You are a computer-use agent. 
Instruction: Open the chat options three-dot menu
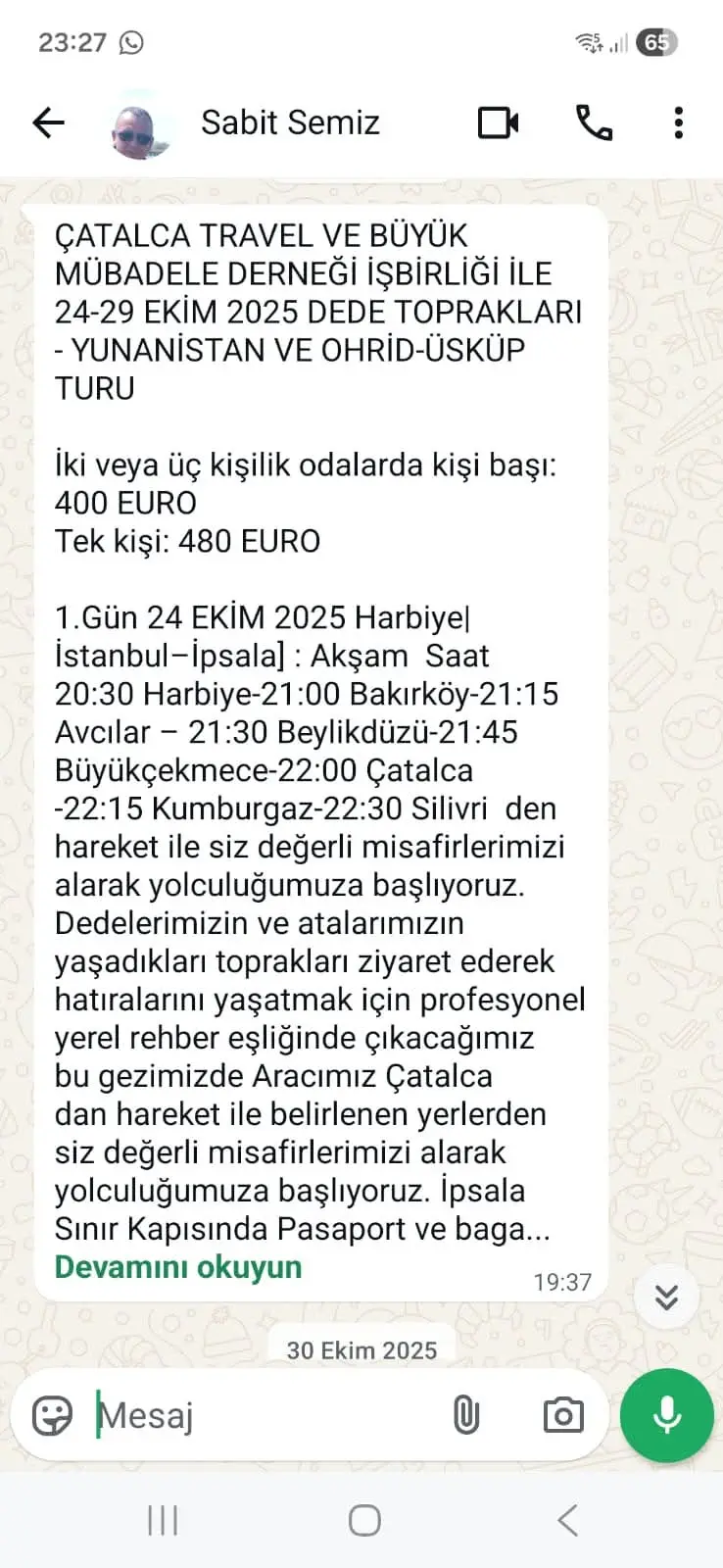pyautogui.click(x=678, y=122)
